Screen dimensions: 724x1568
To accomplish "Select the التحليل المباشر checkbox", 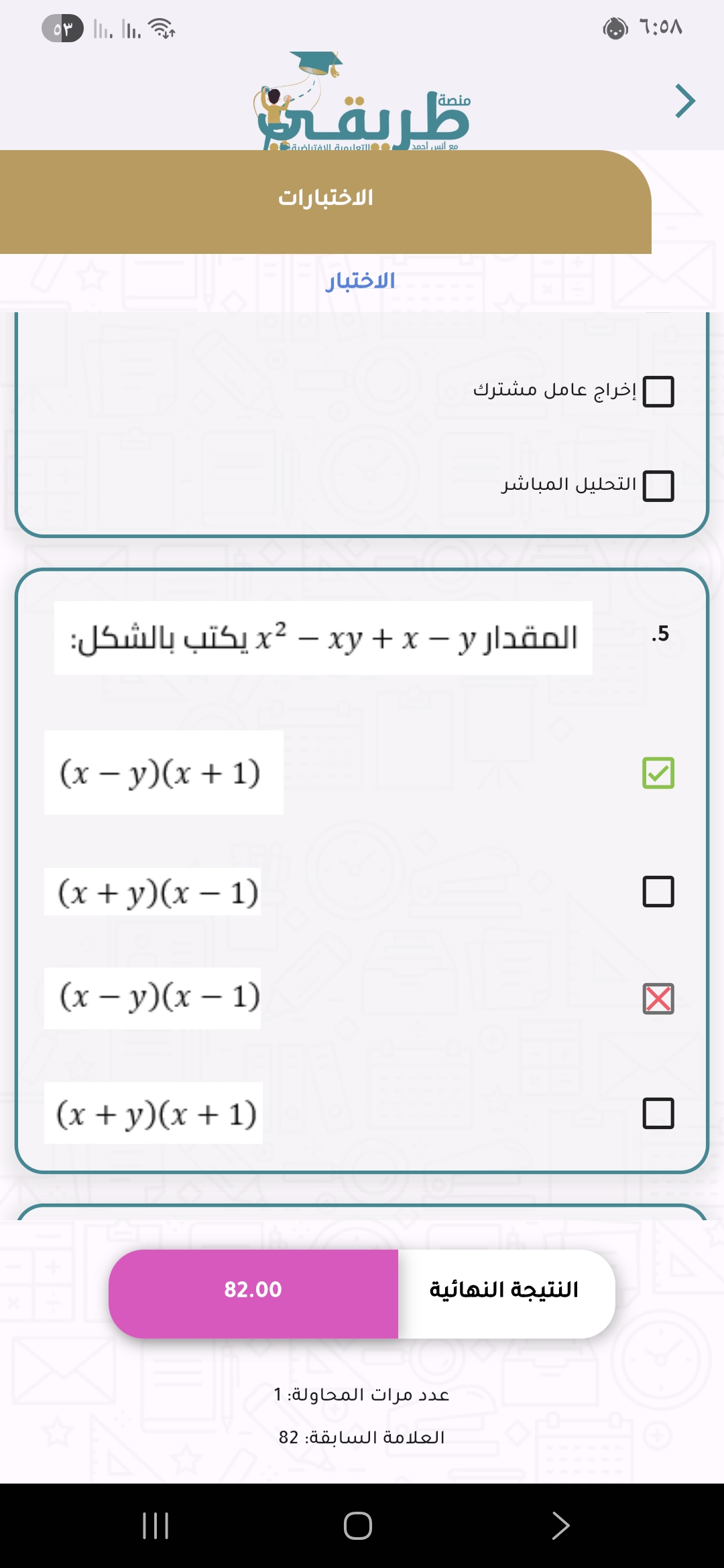I will (658, 486).
